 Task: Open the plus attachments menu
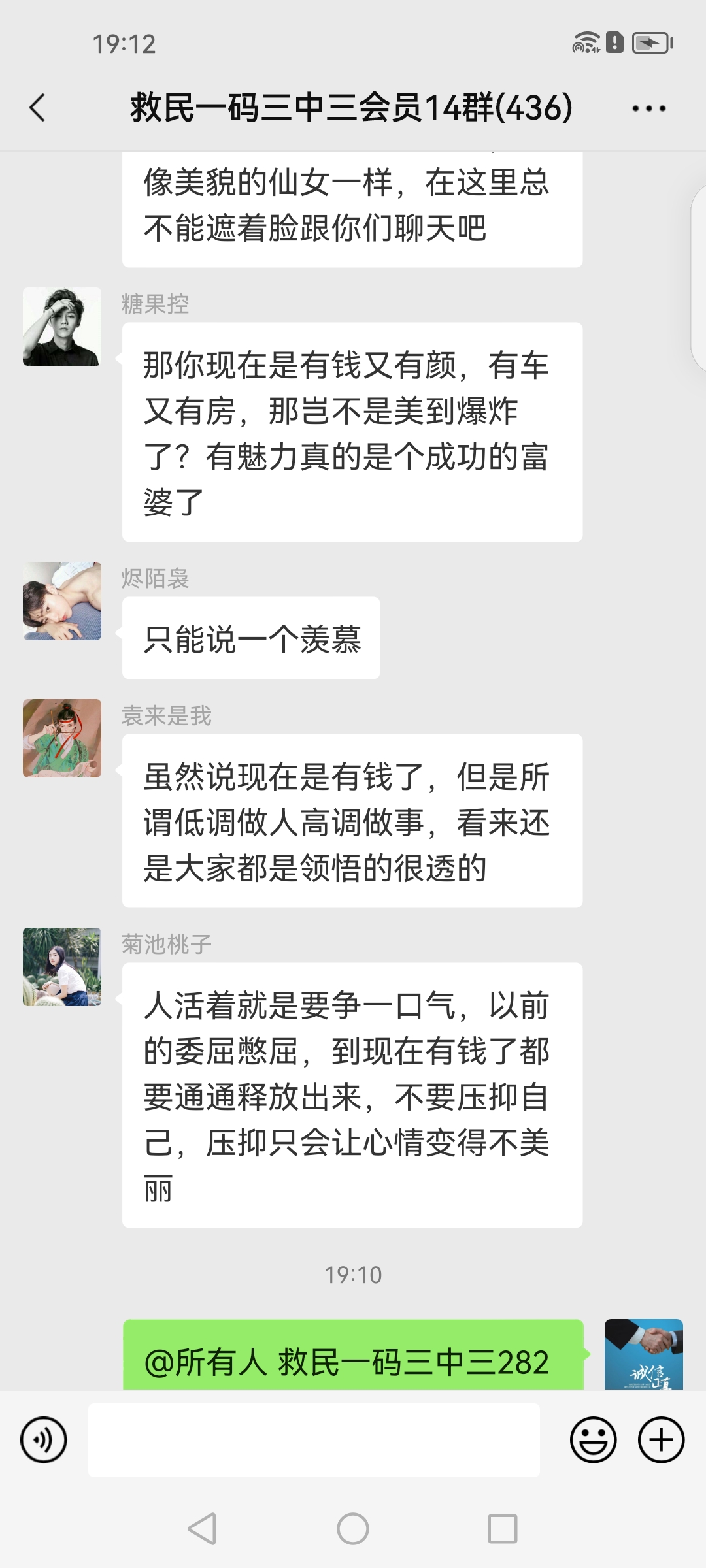pos(661,1440)
